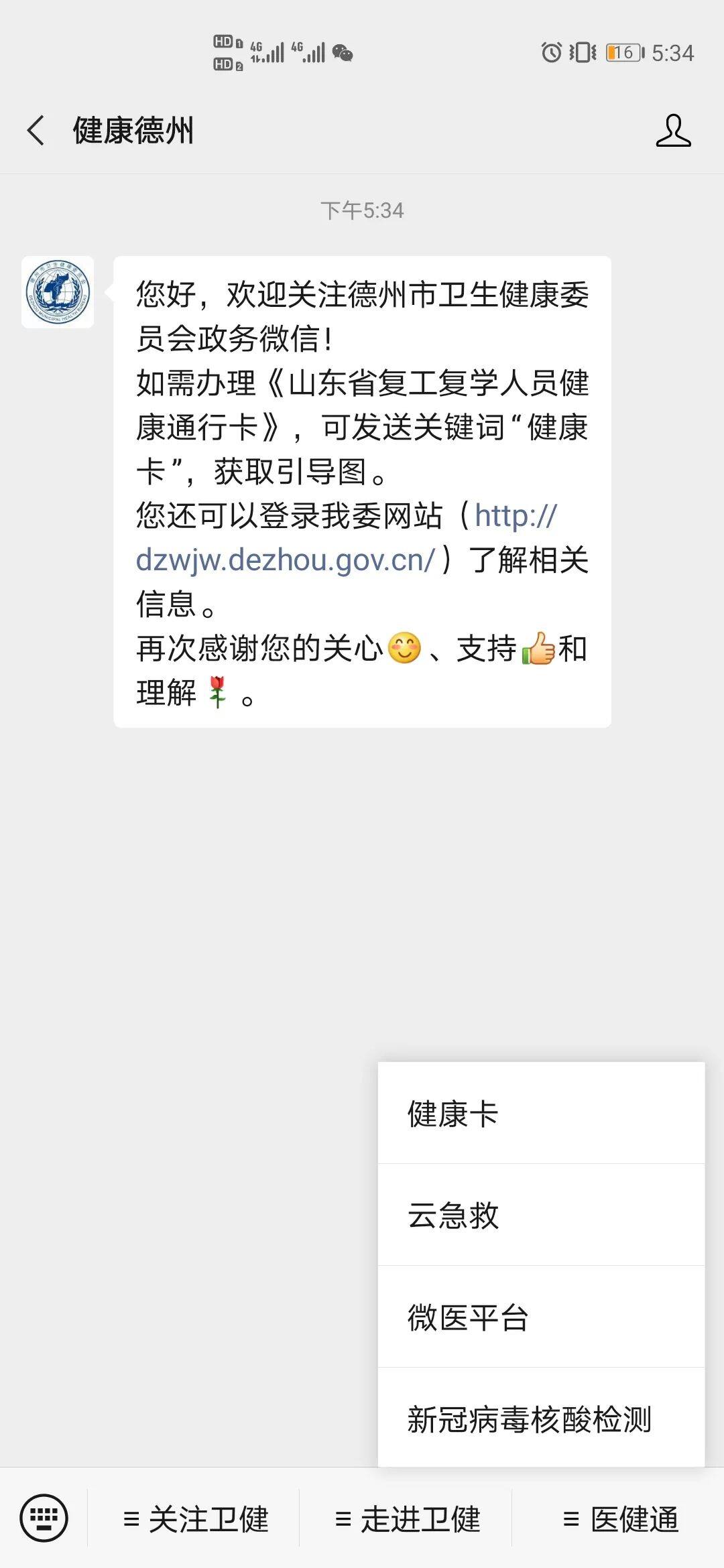724x1568 pixels.
Task: Open the account profile icon
Action: pyautogui.click(x=673, y=130)
